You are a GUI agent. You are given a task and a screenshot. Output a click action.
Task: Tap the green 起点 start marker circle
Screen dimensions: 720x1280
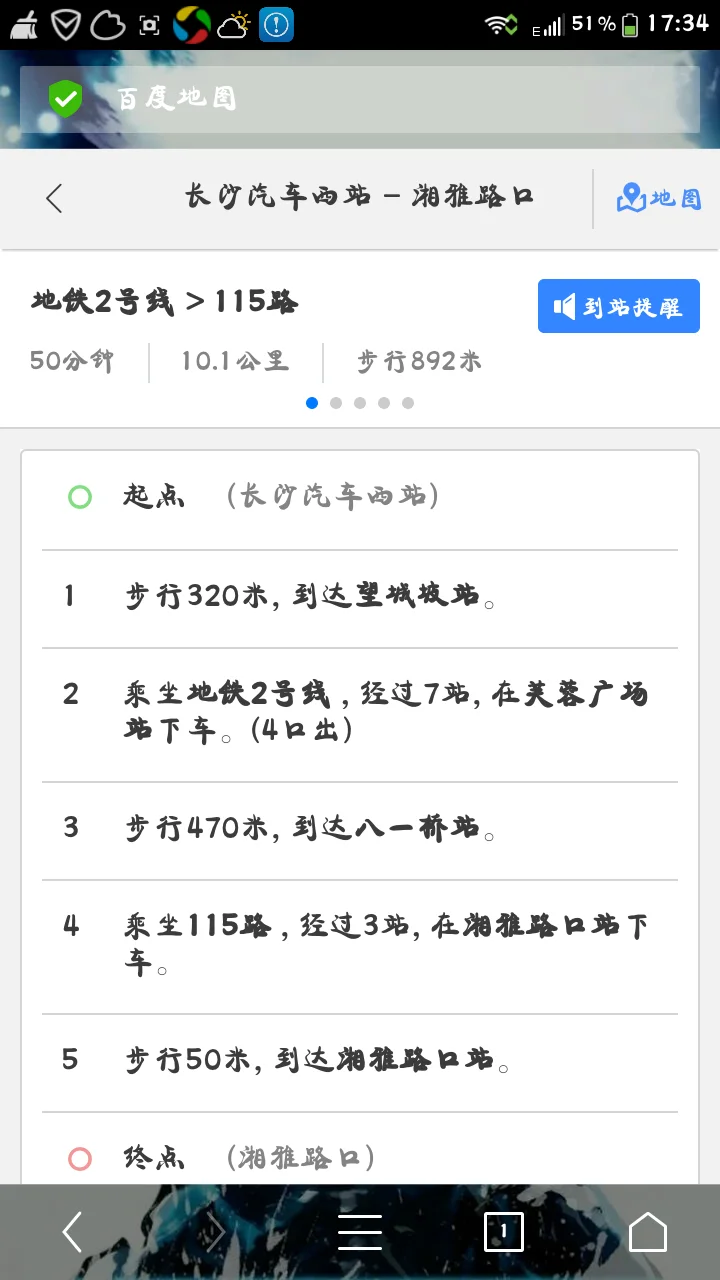[x=80, y=497]
